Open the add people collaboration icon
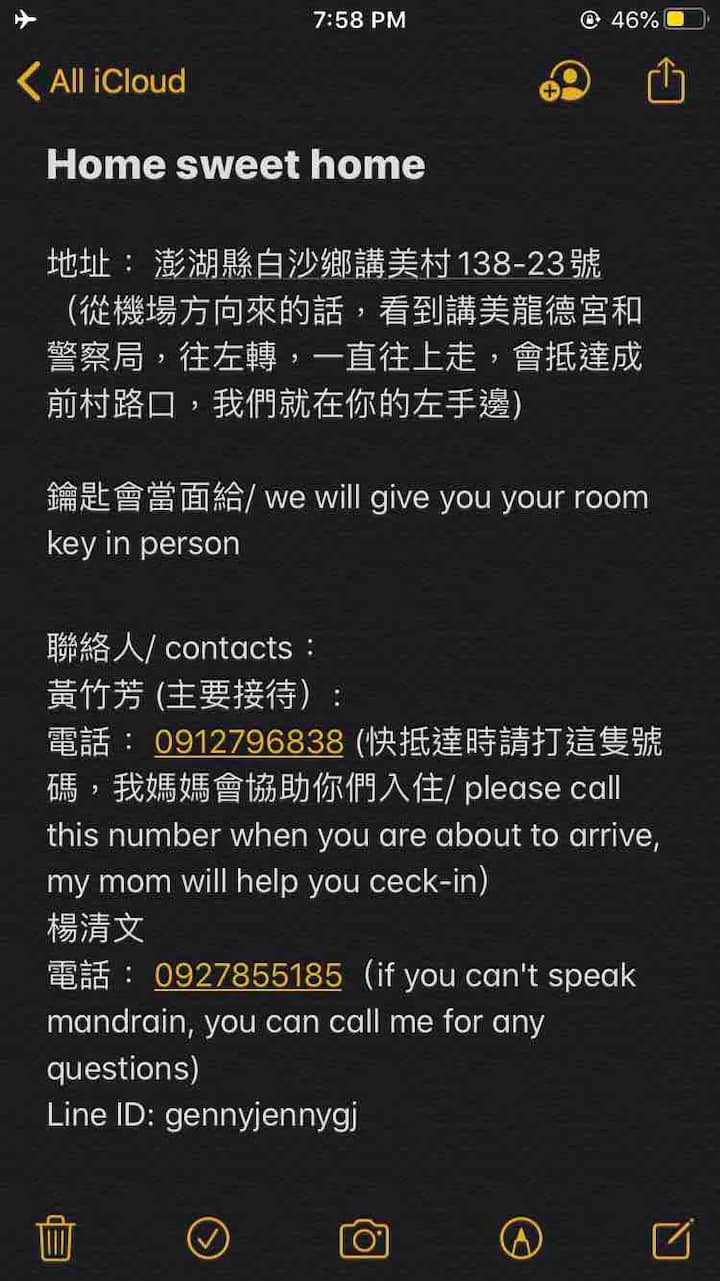This screenshot has height=1281, width=720. coord(565,82)
